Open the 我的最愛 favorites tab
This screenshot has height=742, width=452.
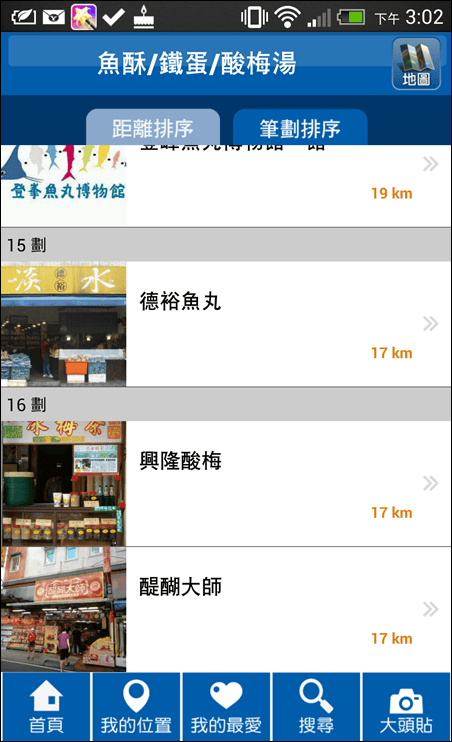(x=226, y=707)
